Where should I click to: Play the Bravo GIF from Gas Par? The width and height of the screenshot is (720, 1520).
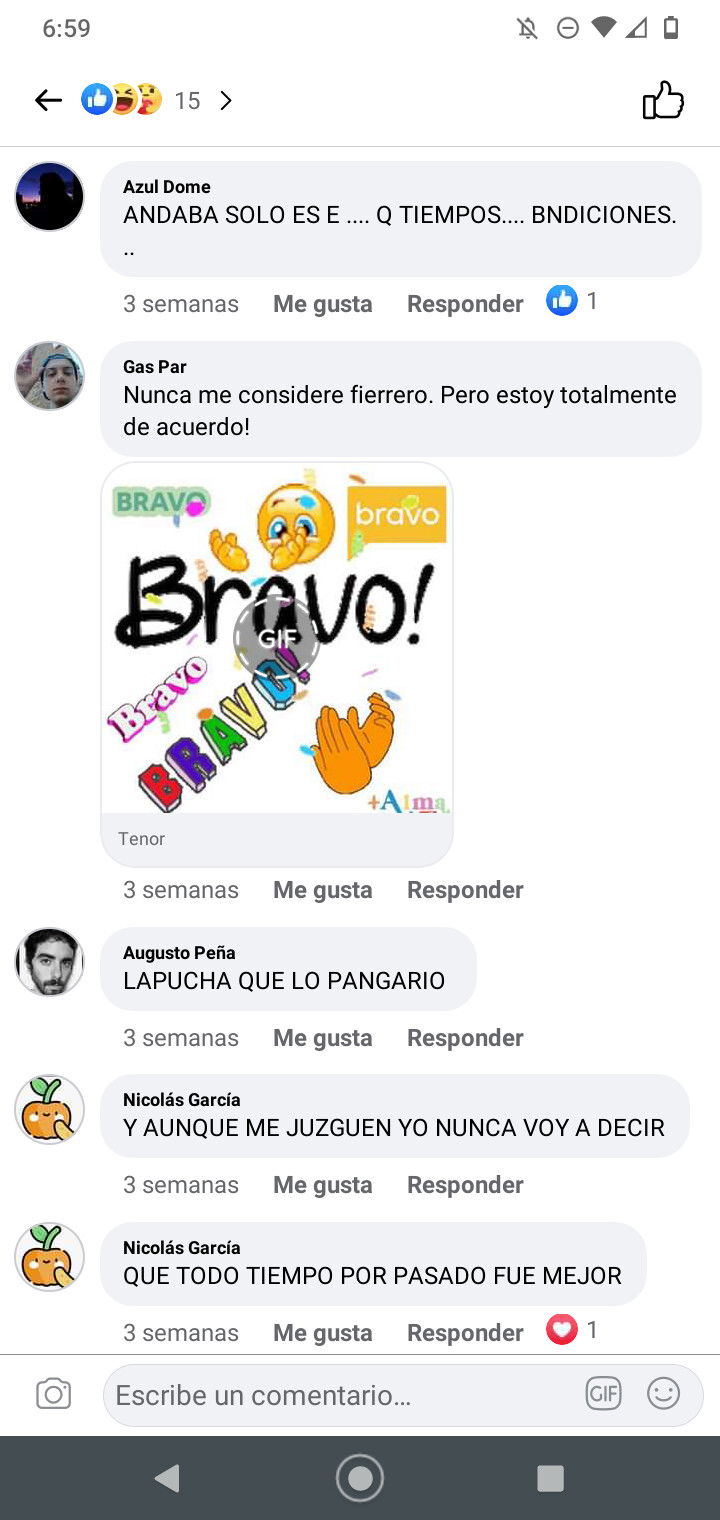(276, 637)
